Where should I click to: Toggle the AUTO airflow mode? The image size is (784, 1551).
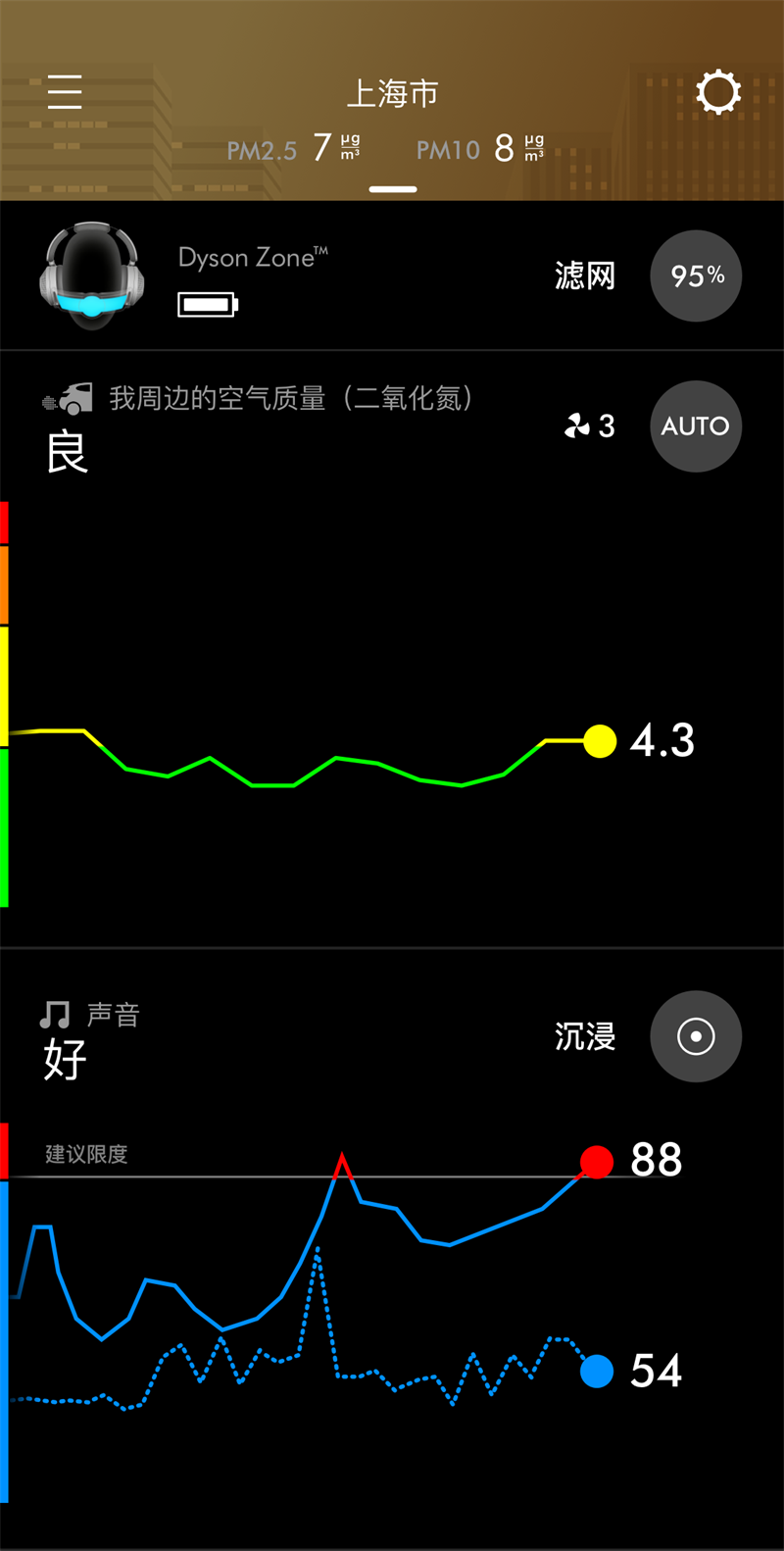(696, 425)
